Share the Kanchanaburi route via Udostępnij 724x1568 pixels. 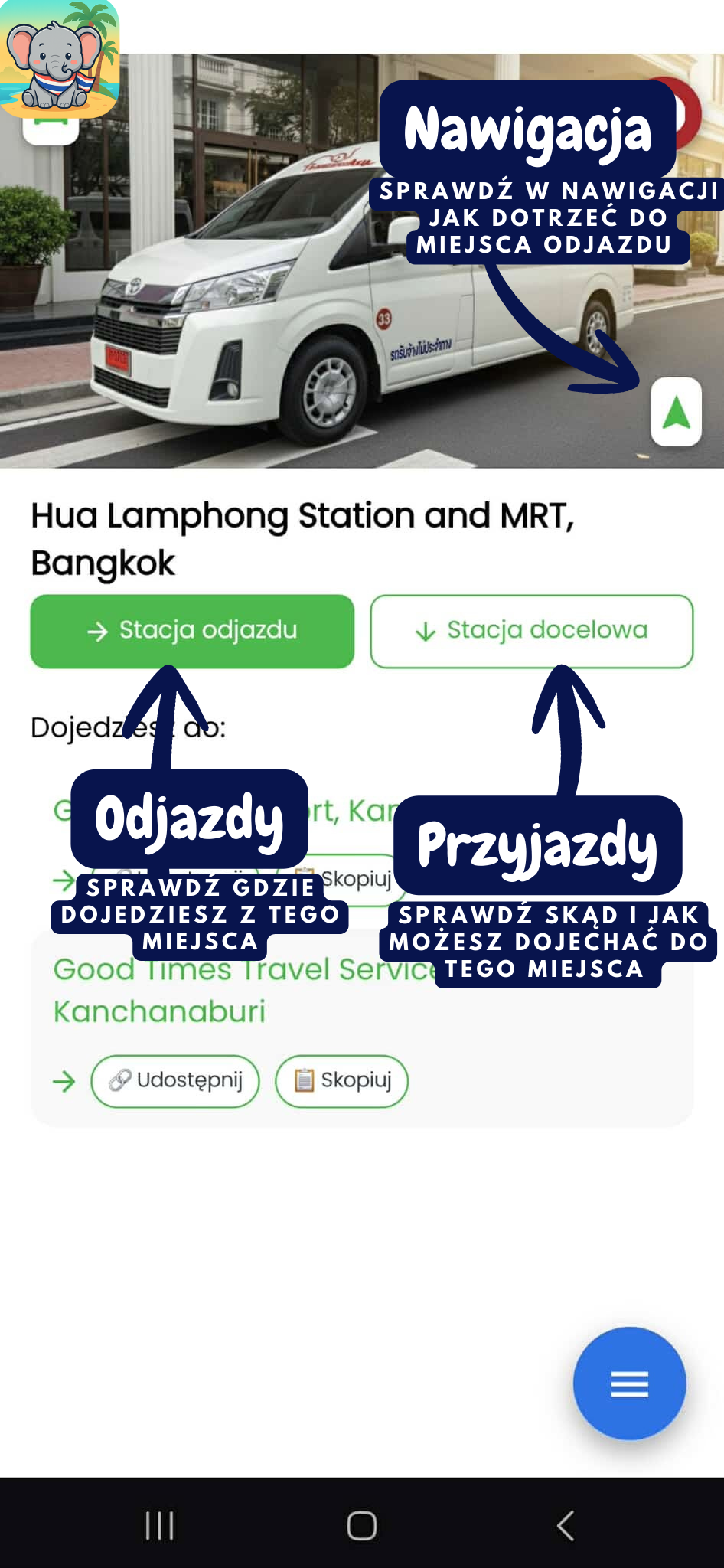tap(174, 1081)
